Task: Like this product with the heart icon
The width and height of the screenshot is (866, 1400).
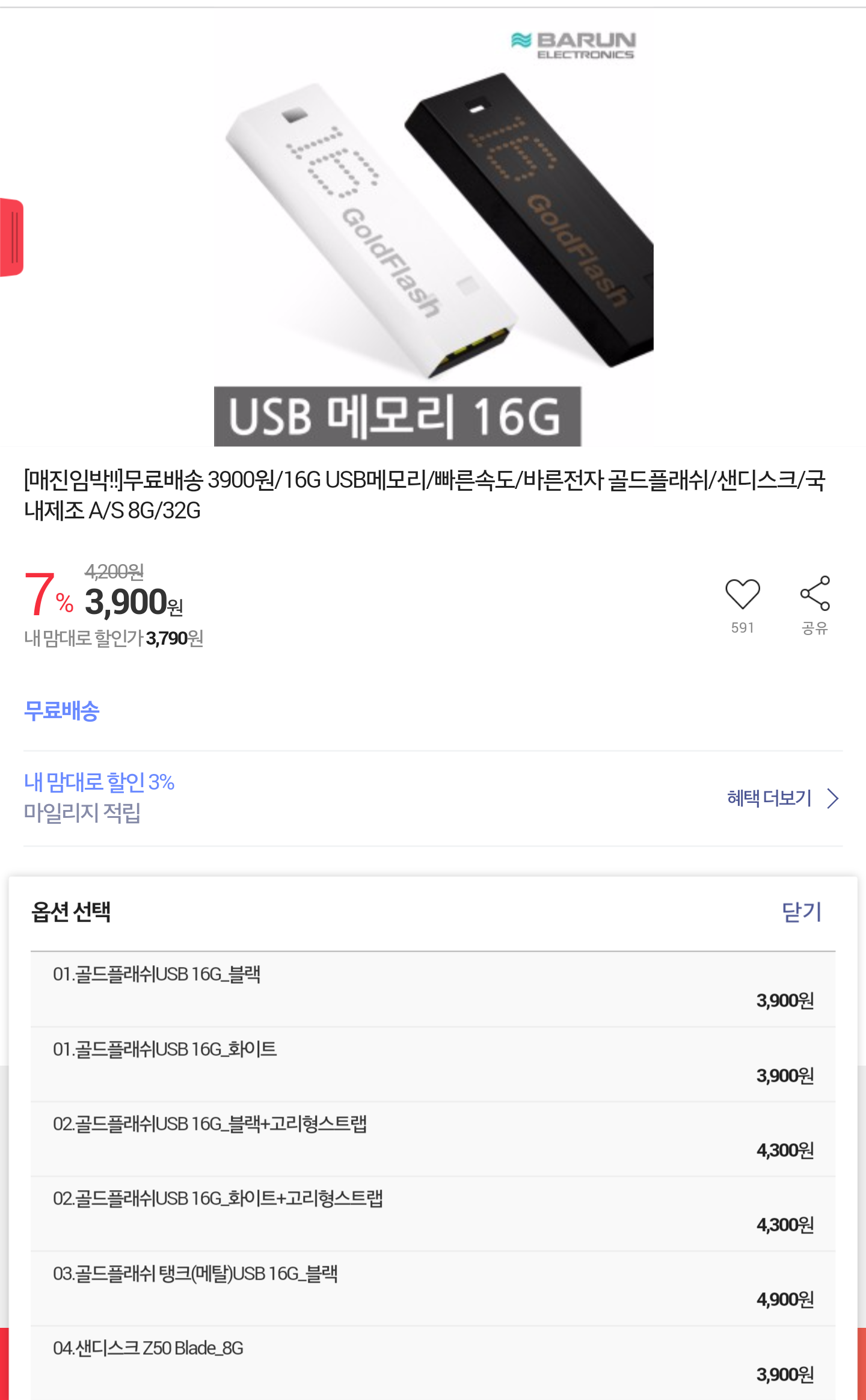Action: (743, 595)
